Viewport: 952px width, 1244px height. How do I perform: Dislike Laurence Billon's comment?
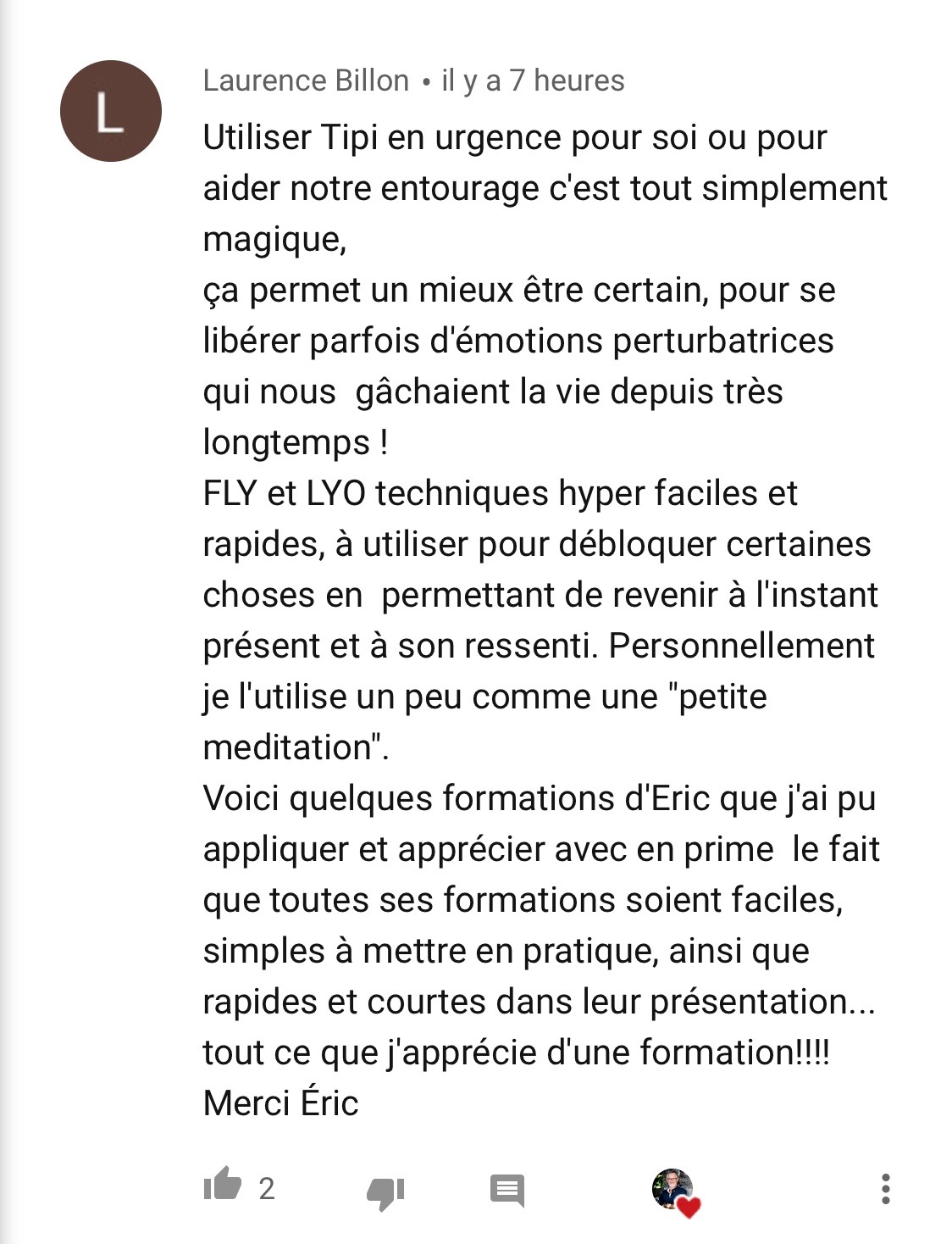(385, 1191)
